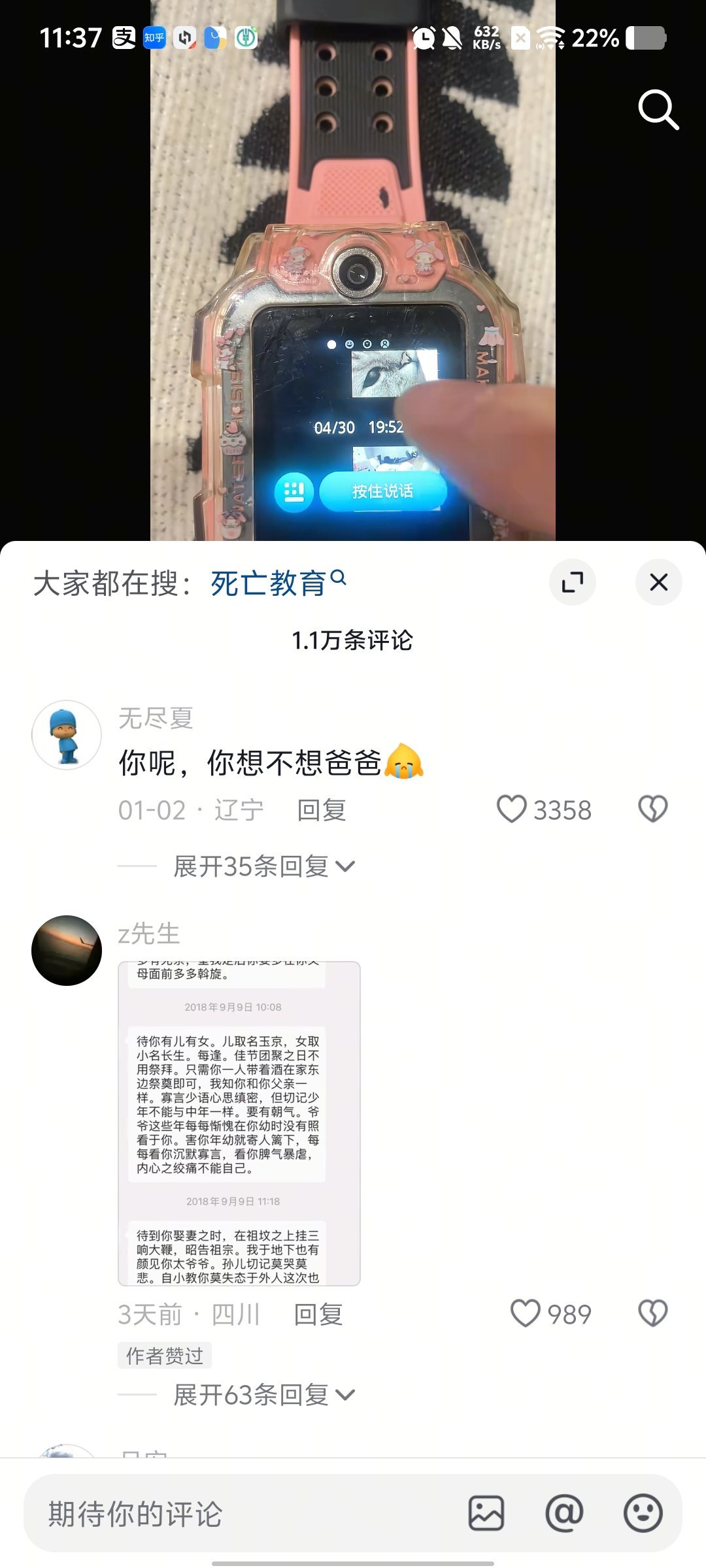
Task: Dislike 无尽夏's comment
Action: tap(652, 809)
